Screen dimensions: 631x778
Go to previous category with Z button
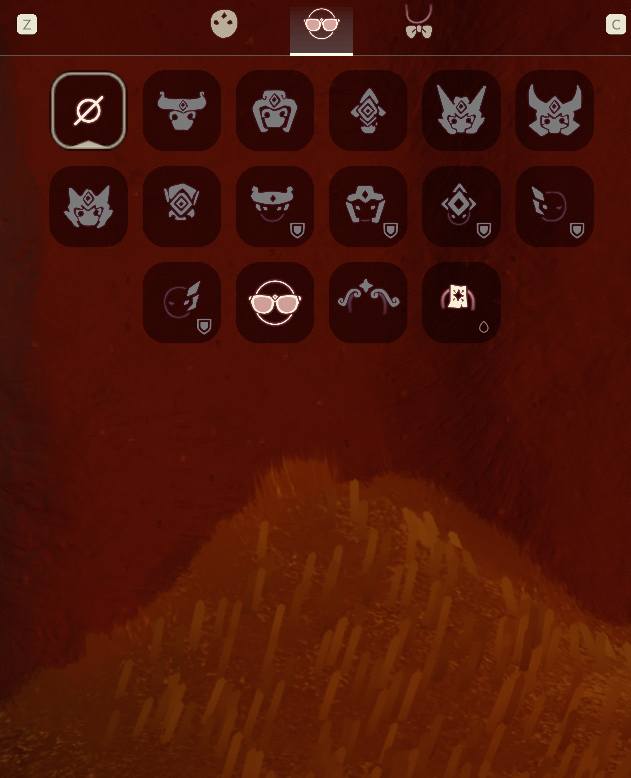[x=27, y=24]
